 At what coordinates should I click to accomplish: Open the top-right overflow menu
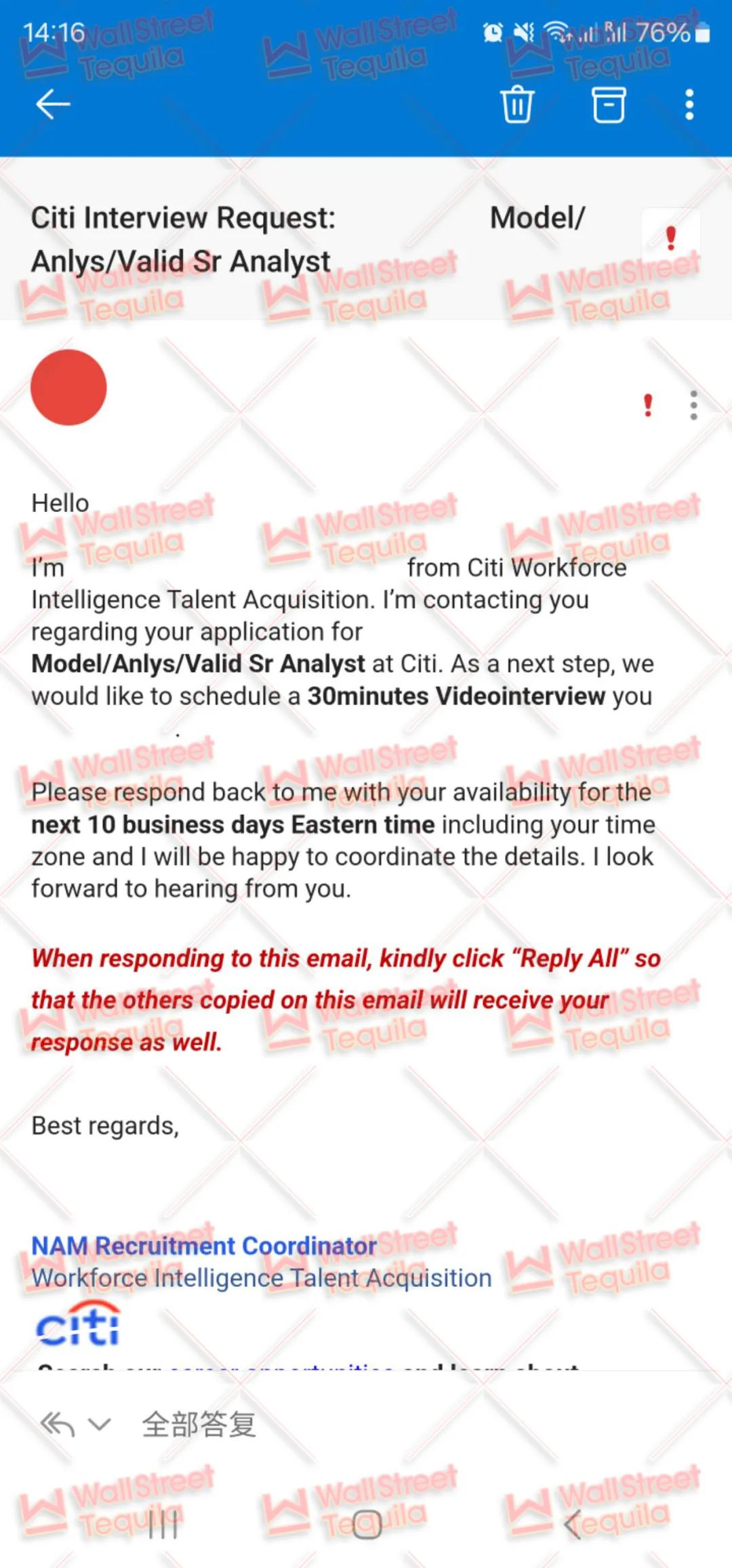coord(689,105)
